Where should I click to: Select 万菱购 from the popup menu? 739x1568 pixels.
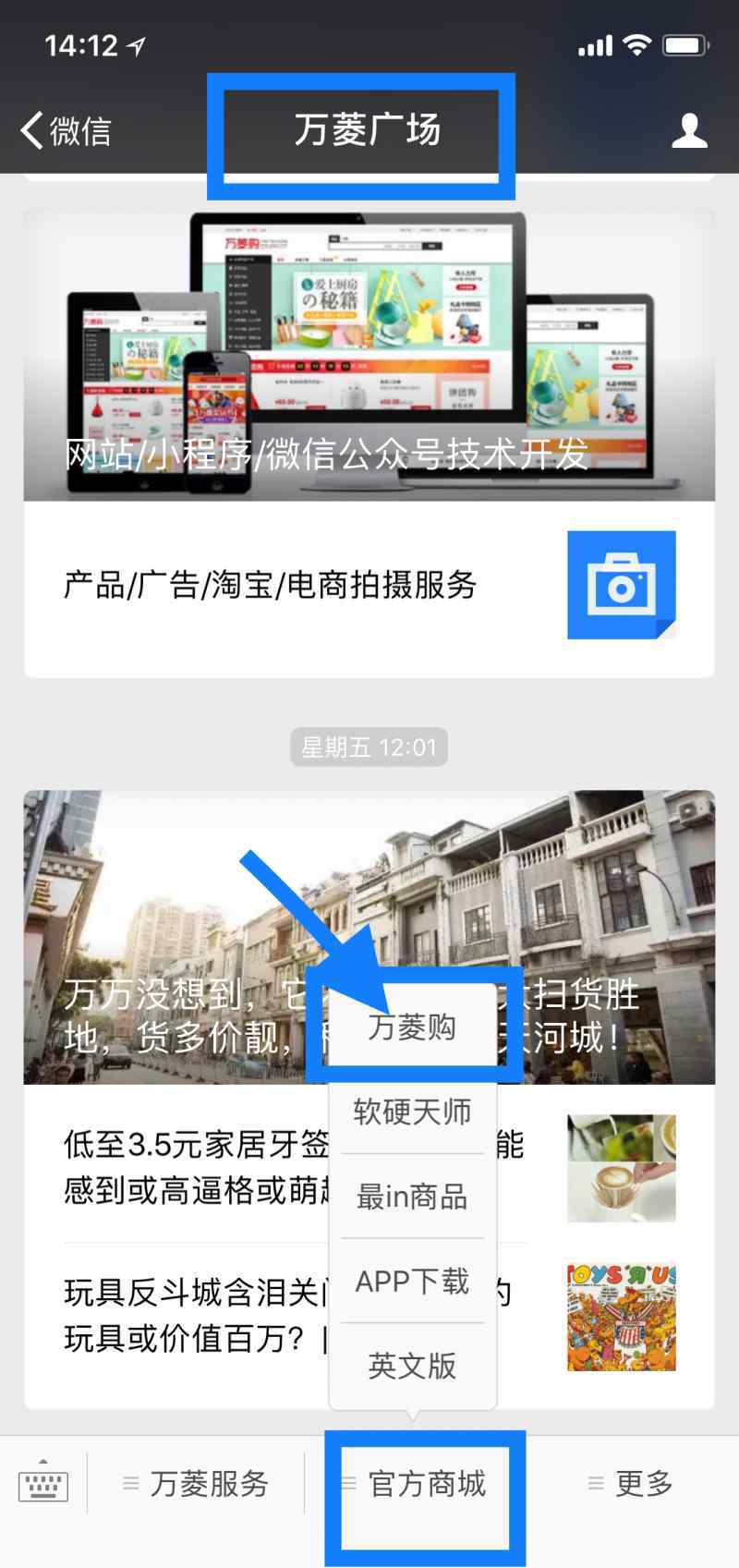(x=412, y=1027)
